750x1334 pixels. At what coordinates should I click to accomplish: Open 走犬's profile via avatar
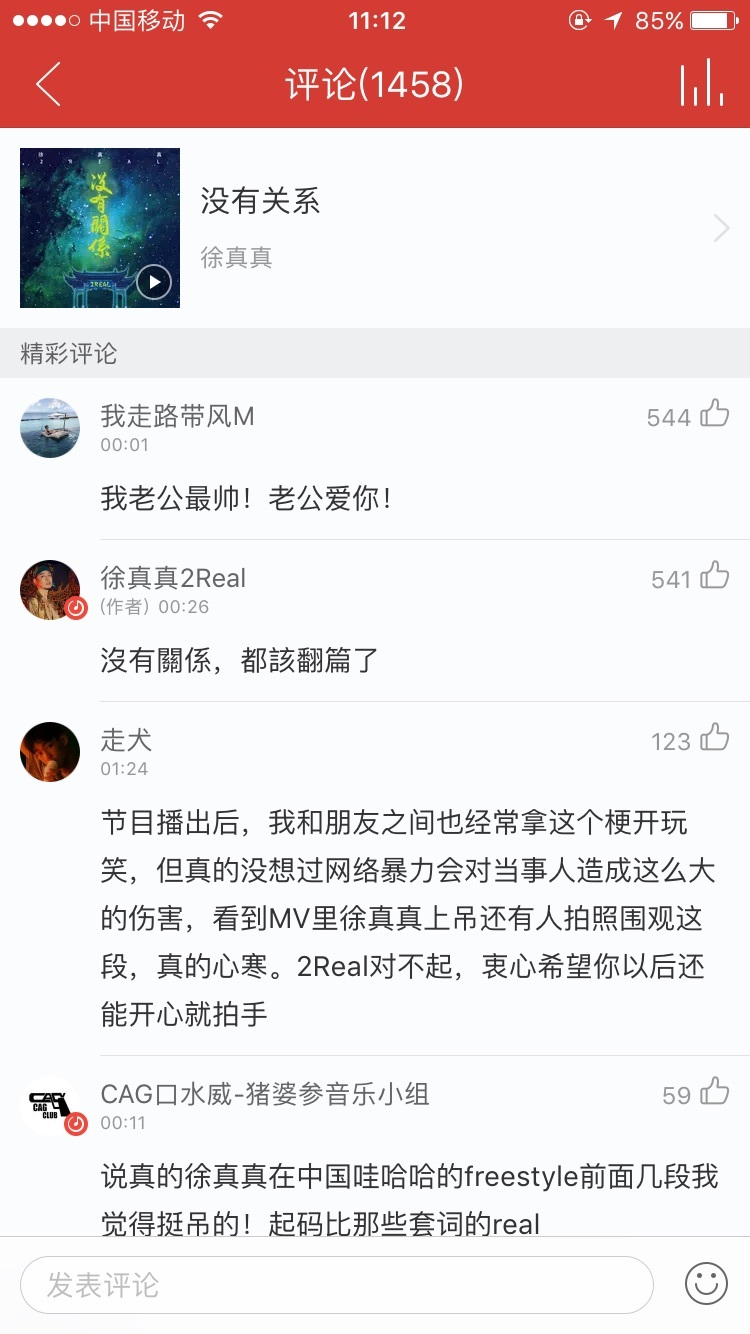pos(49,751)
